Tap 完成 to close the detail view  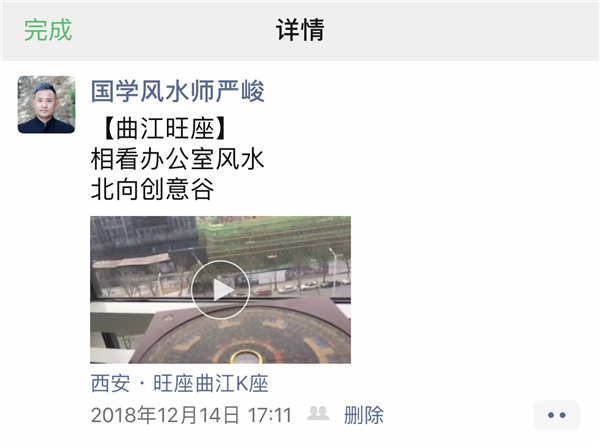[48, 30]
